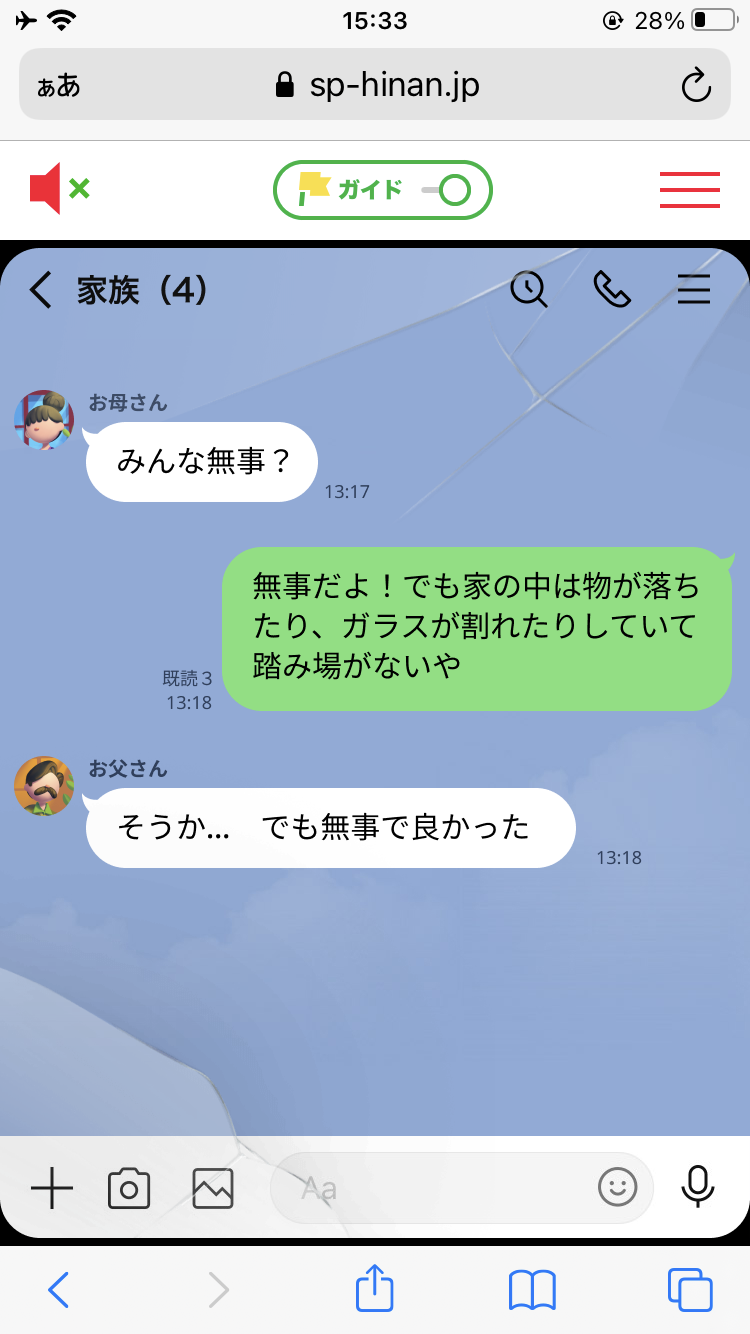Unmute the sound with the red speaker icon
This screenshot has width=750, height=1334.
[x=58, y=188]
